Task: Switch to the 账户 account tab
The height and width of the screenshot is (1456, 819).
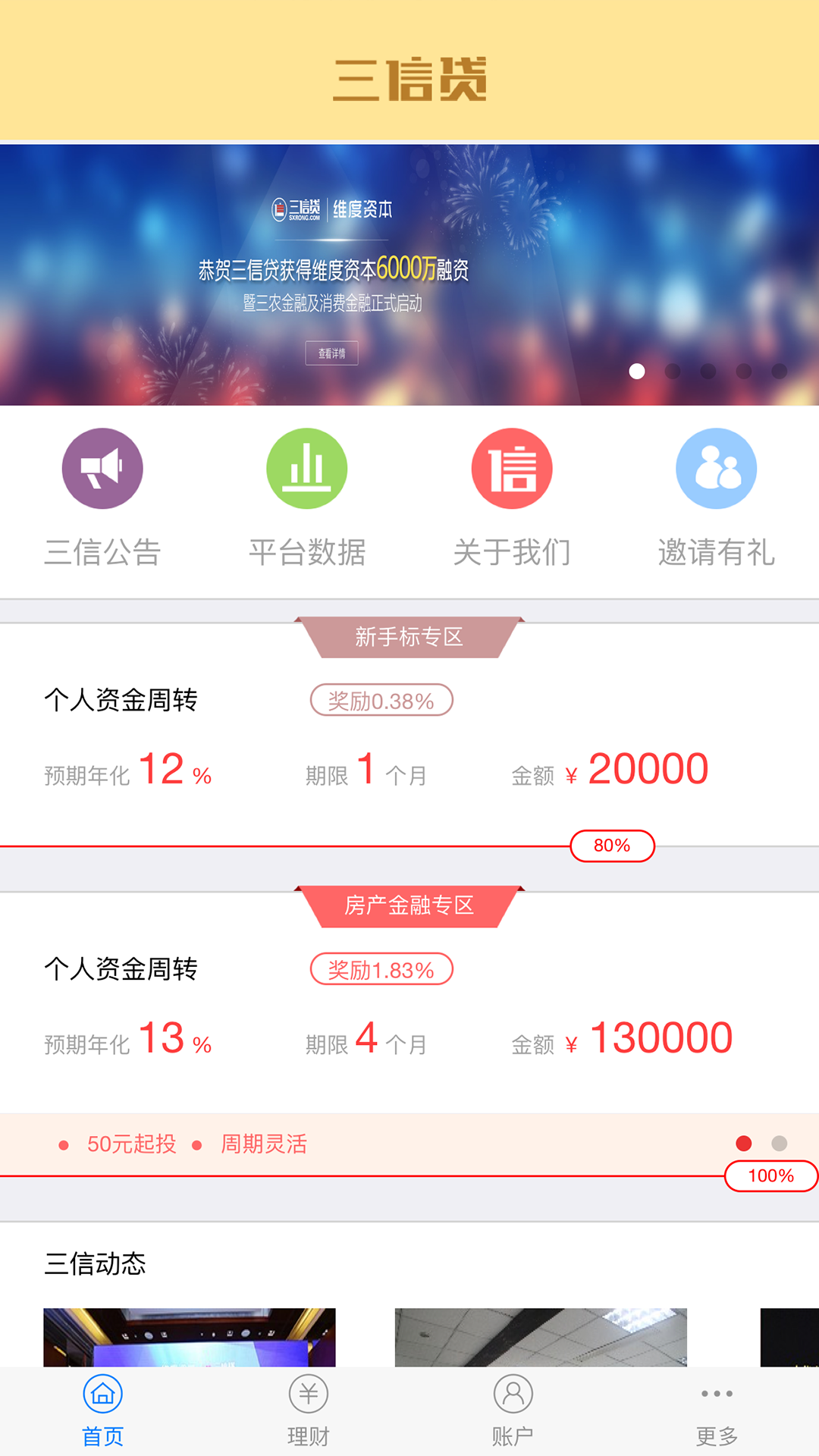Action: (513, 1410)
